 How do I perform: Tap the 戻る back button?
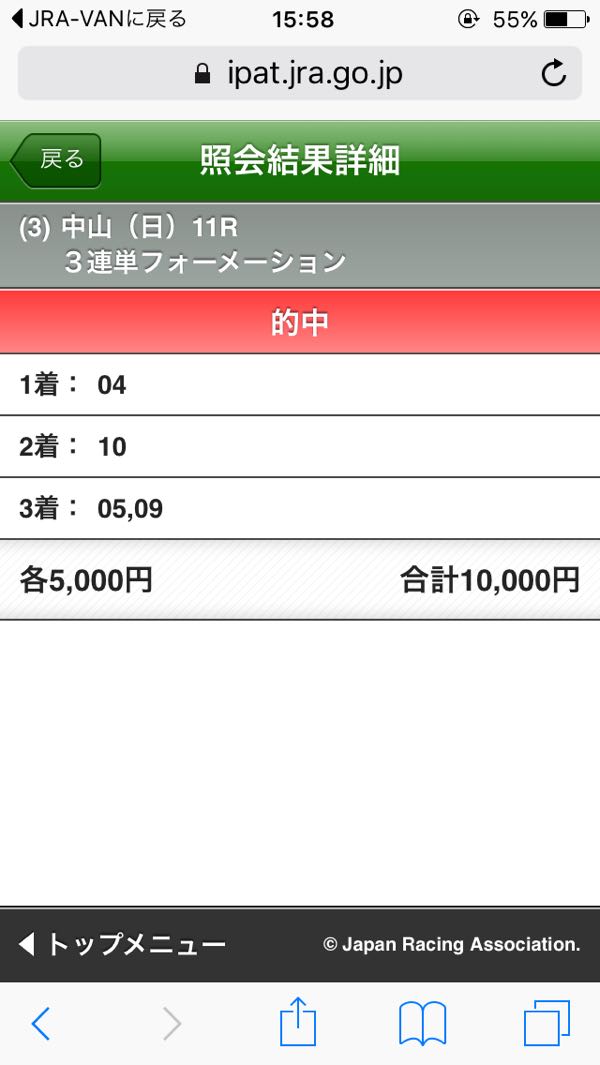click(57, 160)
